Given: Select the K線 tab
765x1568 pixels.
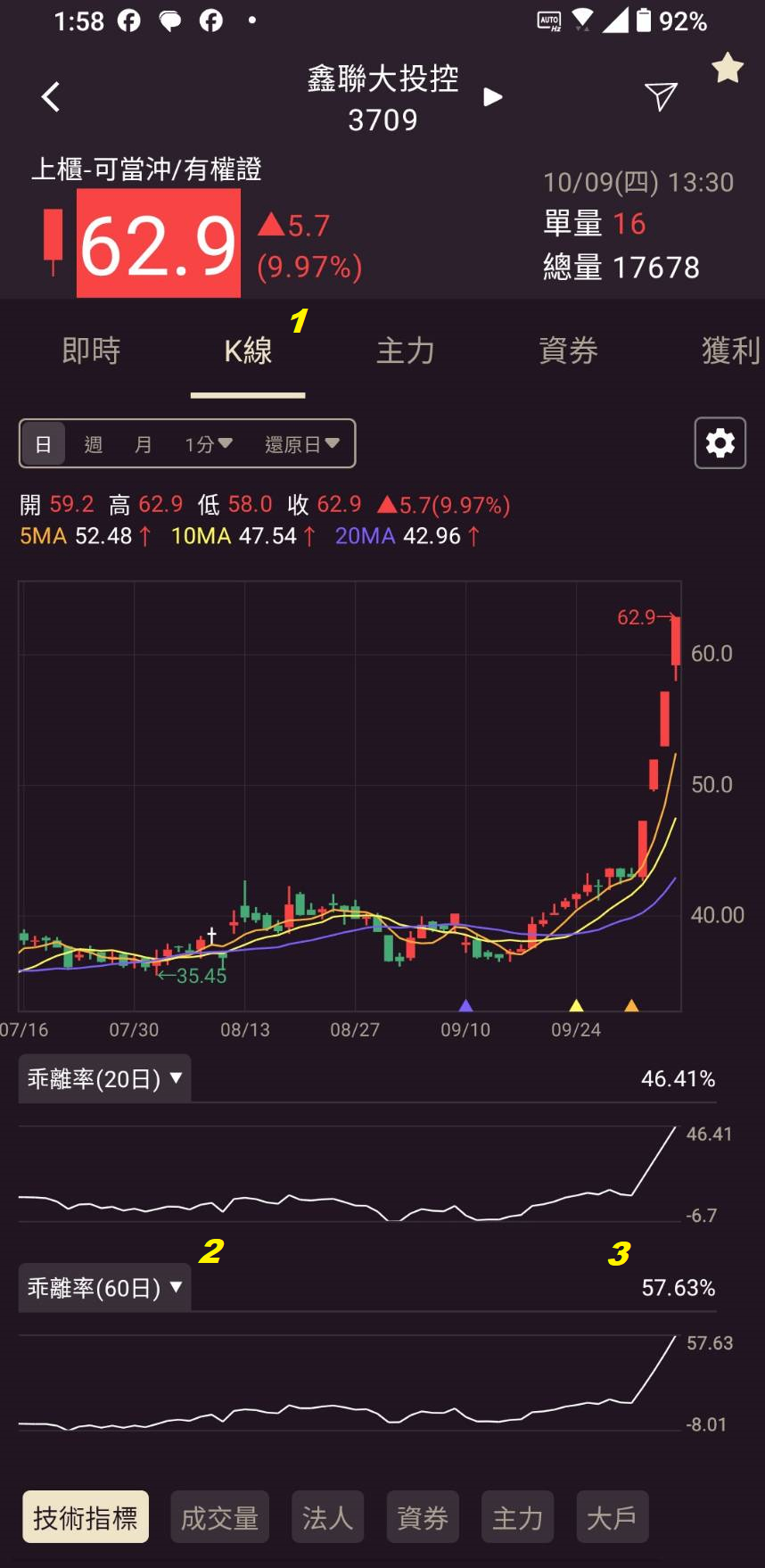Looking at the screenshot, I should (248, 351).
